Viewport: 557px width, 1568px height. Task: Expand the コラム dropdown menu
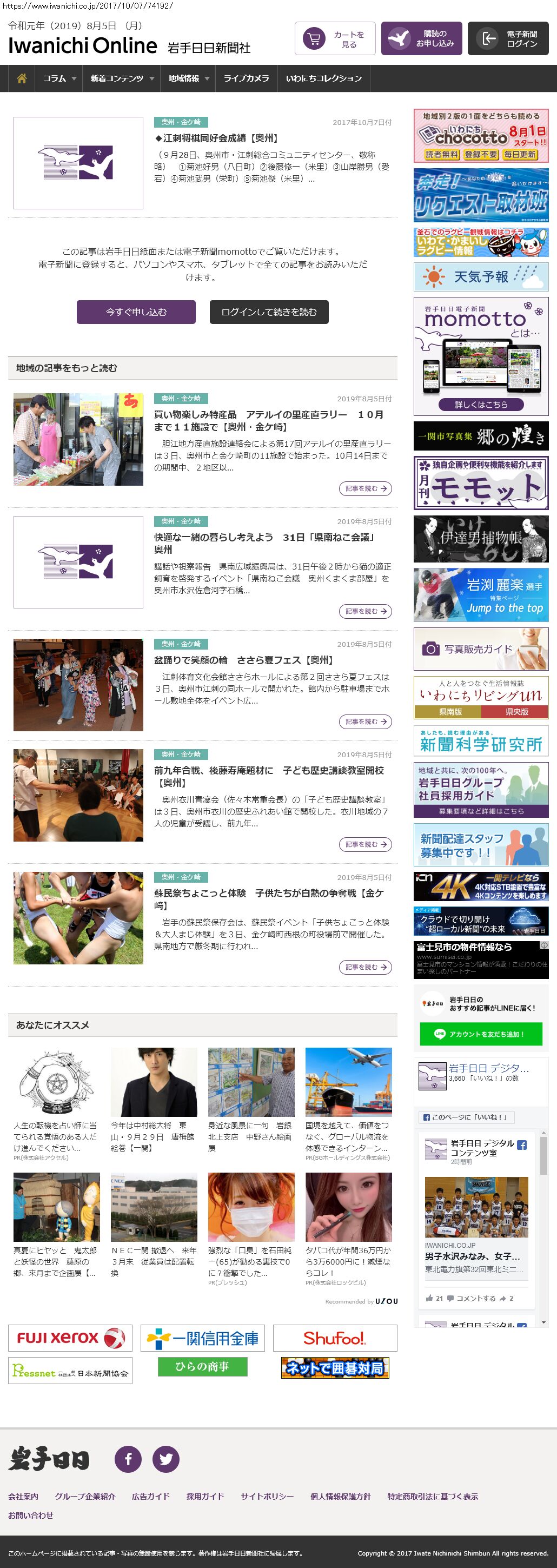(x=58, y=78)
